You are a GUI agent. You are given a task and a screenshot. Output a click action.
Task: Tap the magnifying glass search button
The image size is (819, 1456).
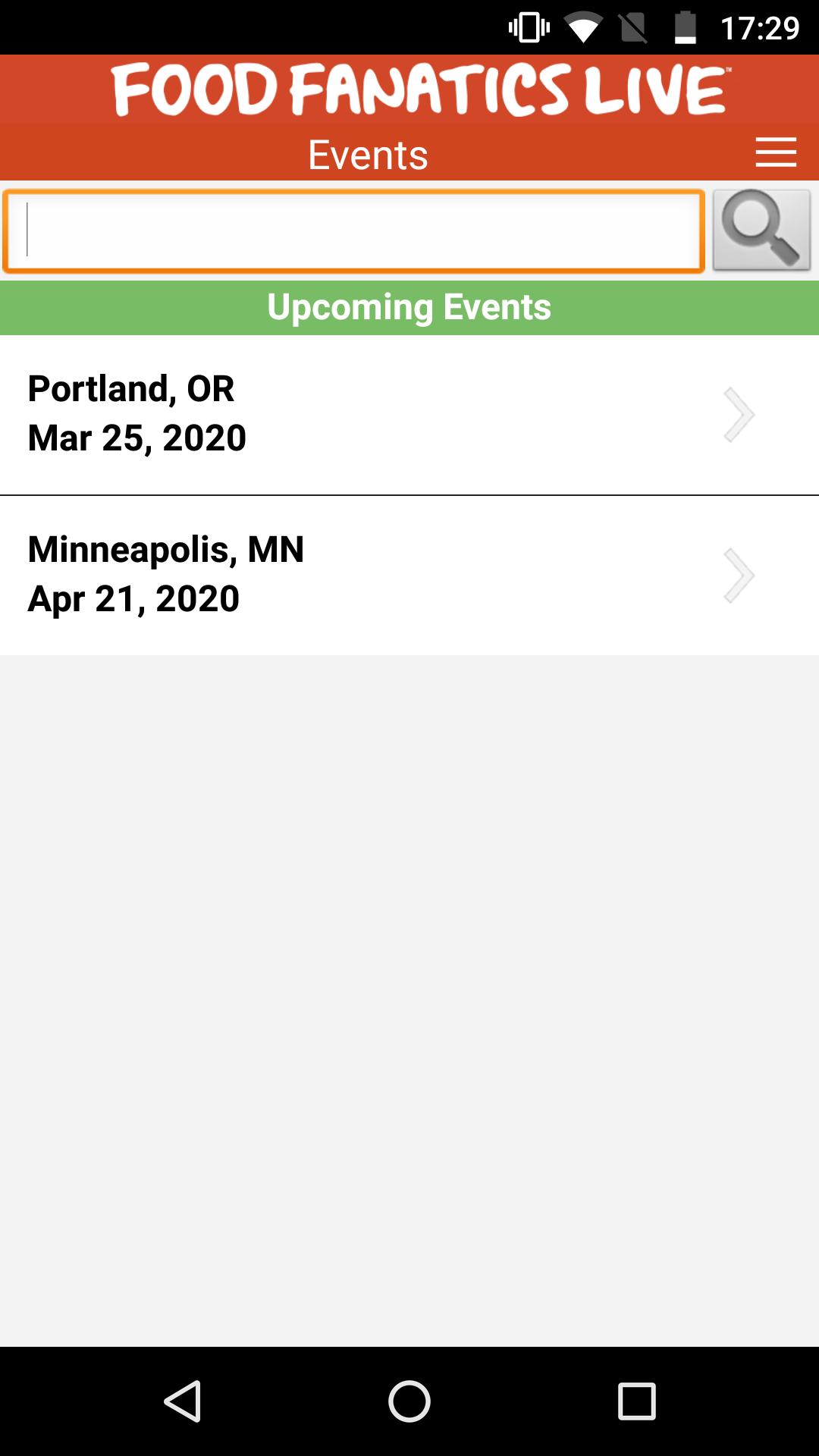point(761,230)
